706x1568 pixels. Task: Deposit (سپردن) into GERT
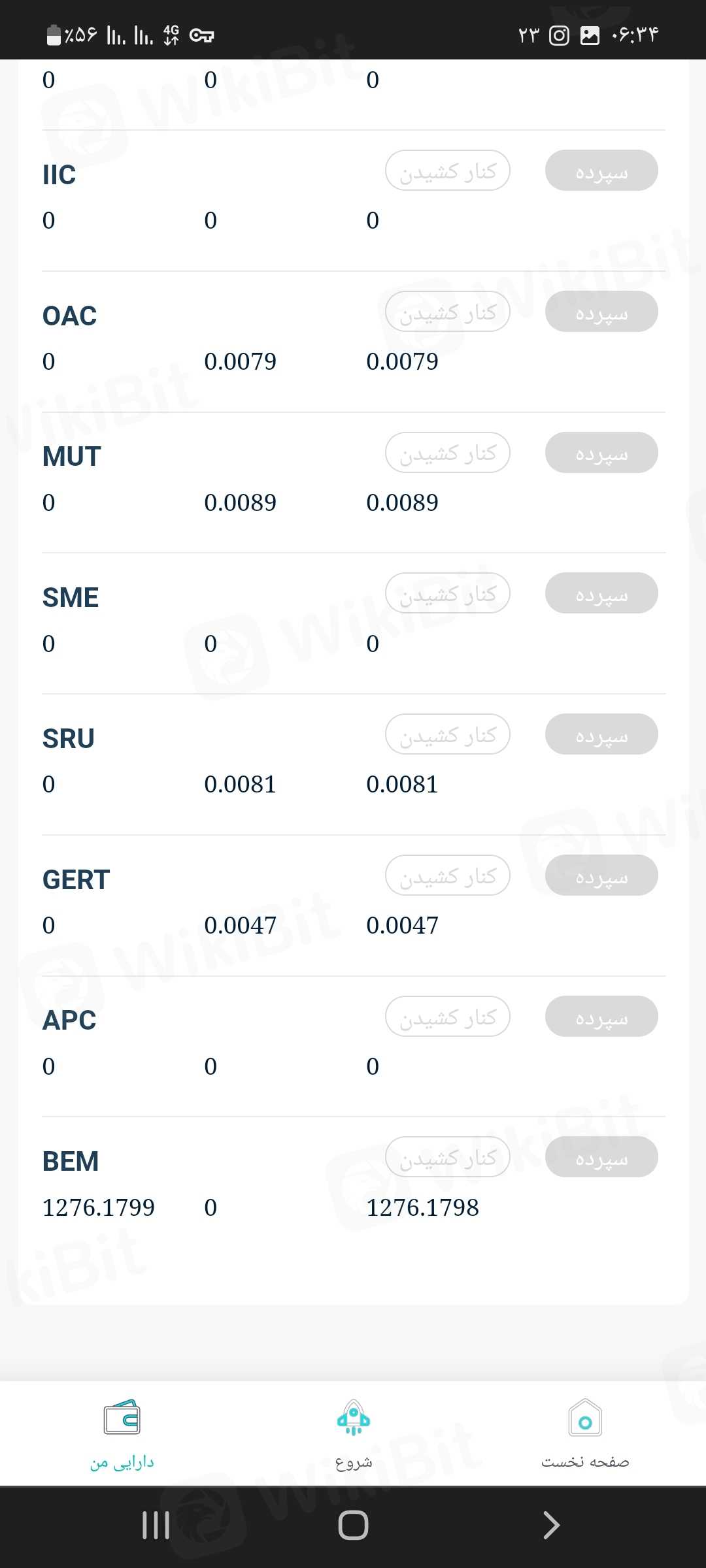(601, 875)
